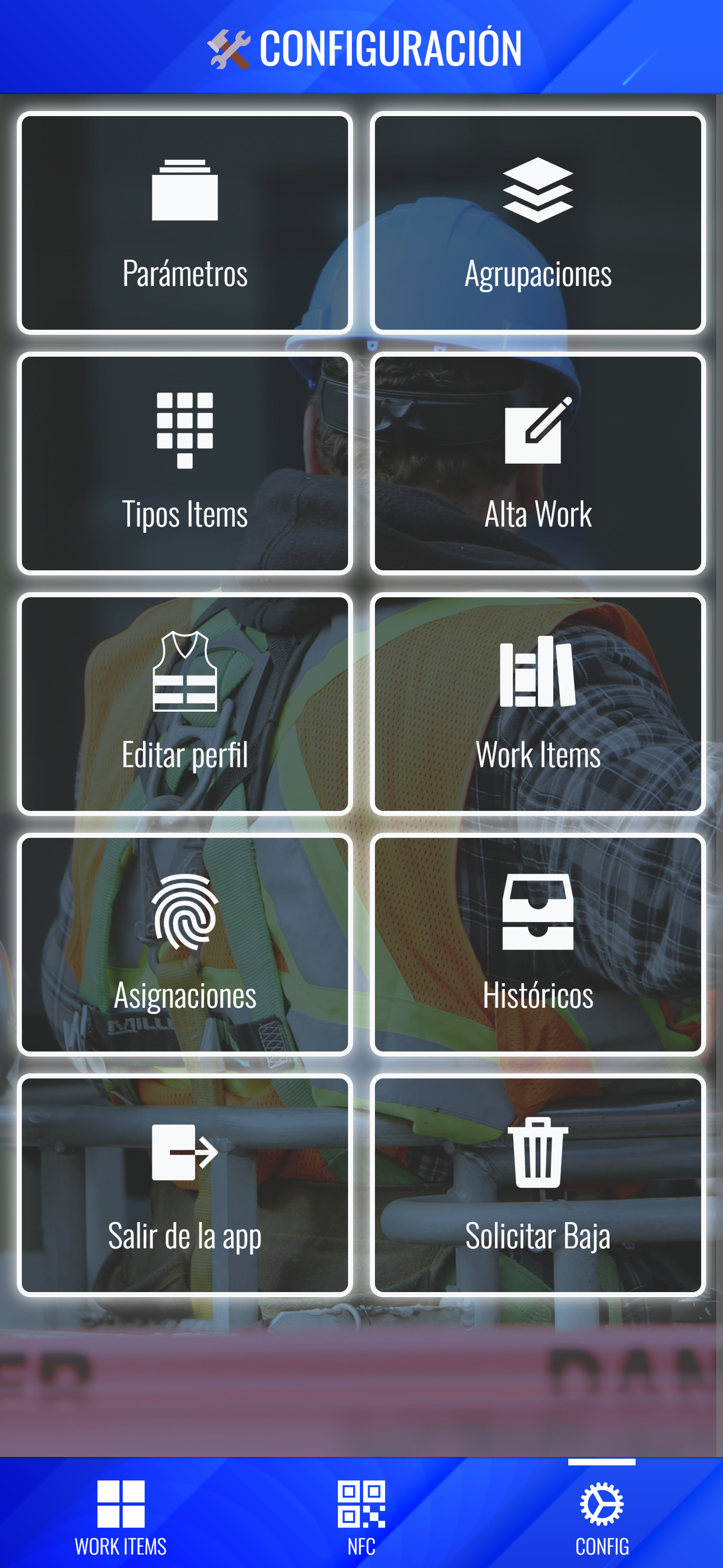This screenshot has height=1568, width=723.
Task: Open Agrupaciones settings
Action: point(537,223)
